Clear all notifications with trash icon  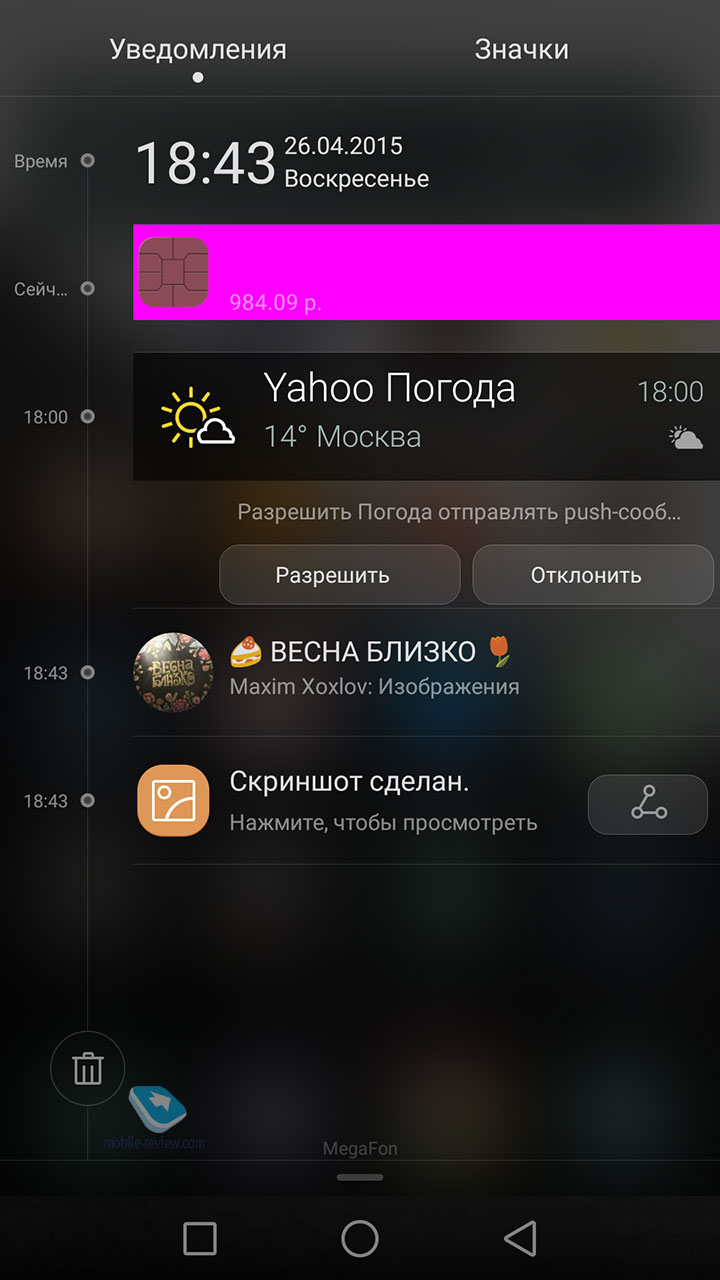tap(88, 1069)
